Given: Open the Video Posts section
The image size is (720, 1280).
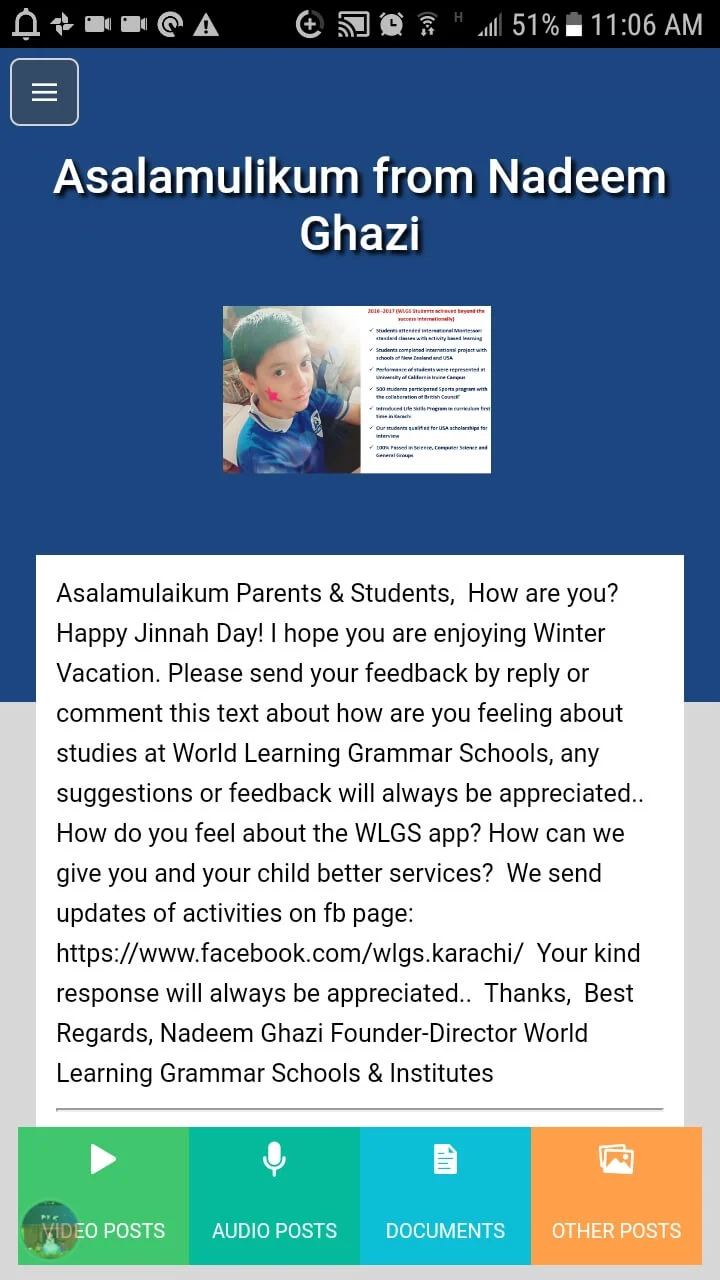Looking at the screenshot, I should [x=104, y=1196].
